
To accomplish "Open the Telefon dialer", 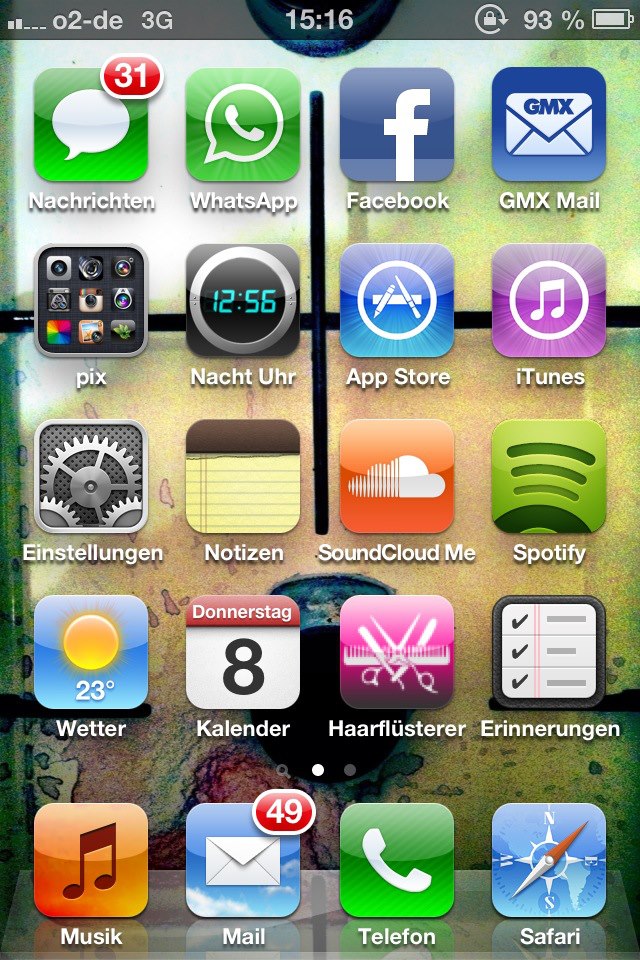I will 397,862.
